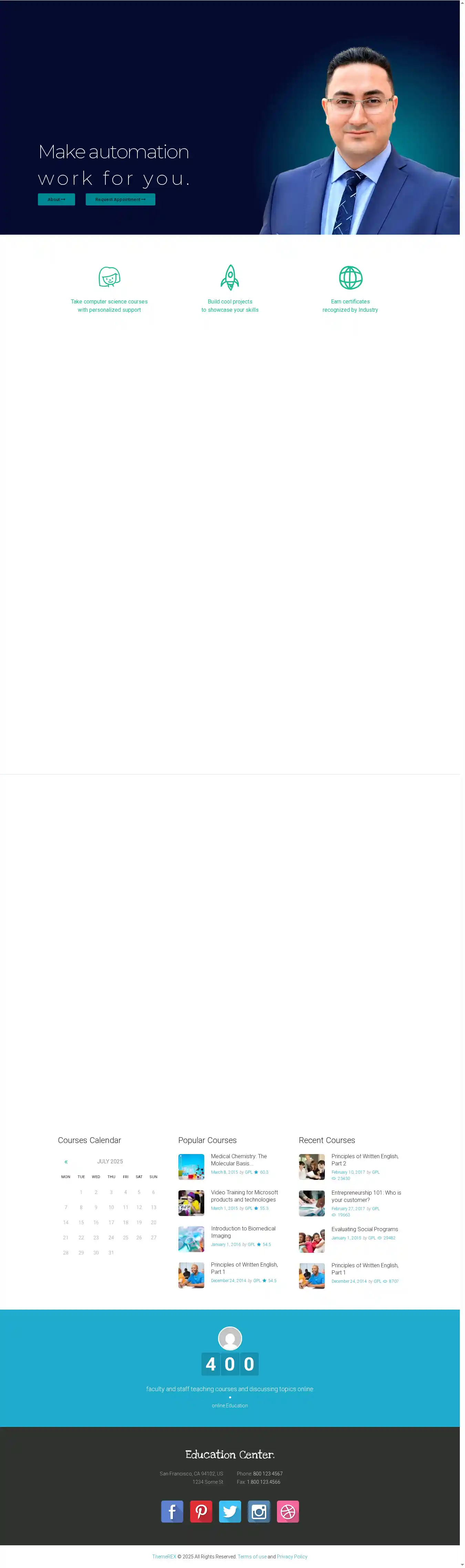Open online Education link in banner
This screenshot has width=465, height=1568.
(x=230, y=1405)
